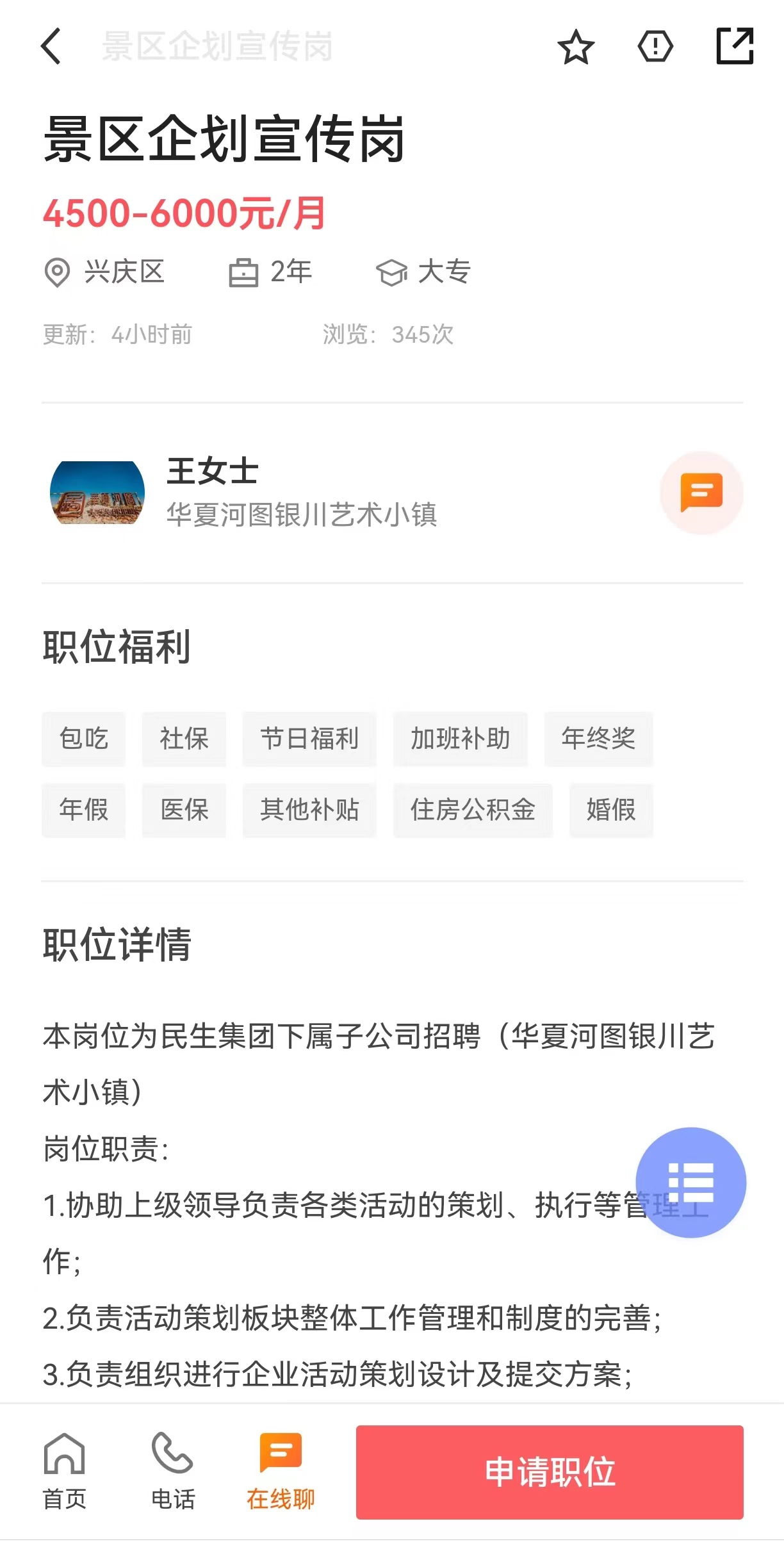
Task: Apply with the 申请职位 button
Action: pos(550,1472)
